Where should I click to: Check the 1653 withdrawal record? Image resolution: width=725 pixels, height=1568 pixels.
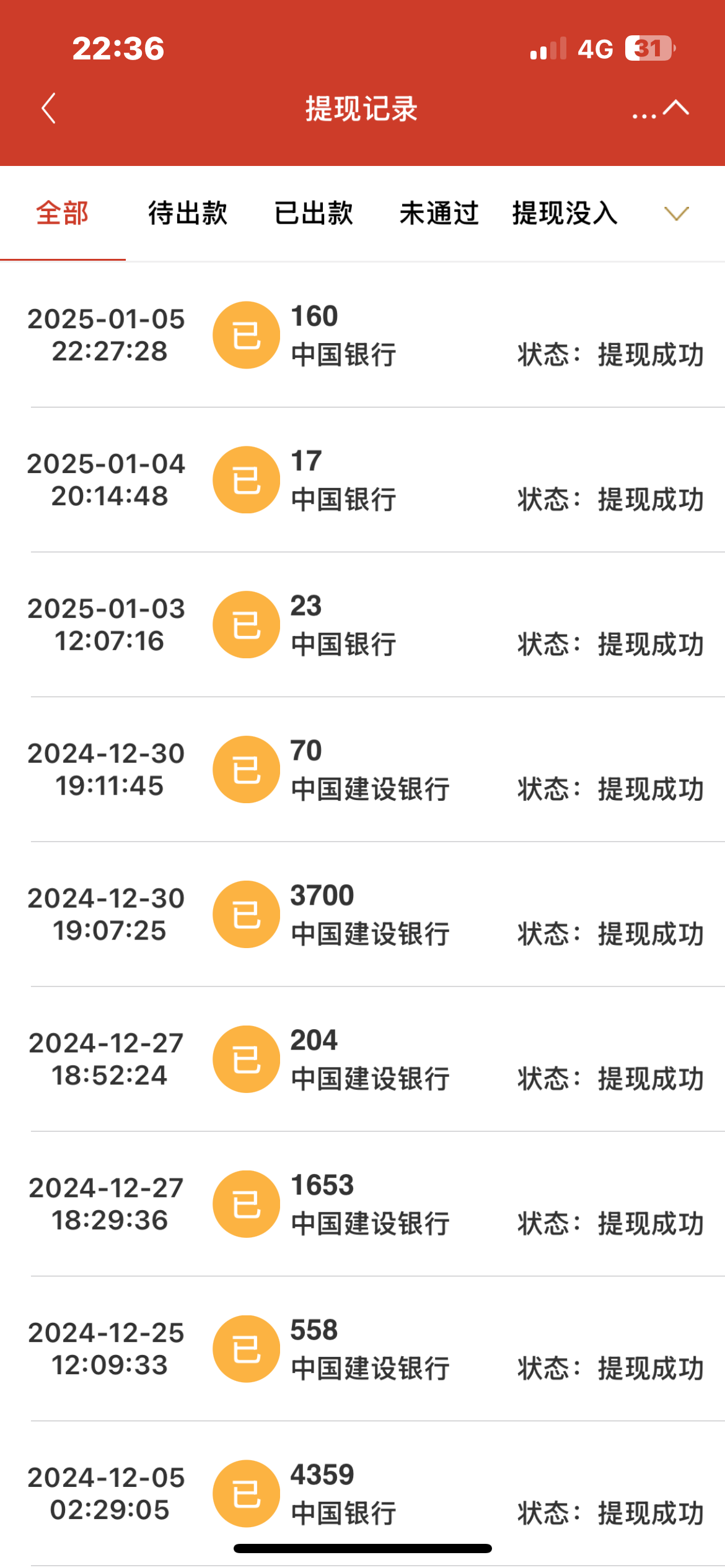[362, 1204]
